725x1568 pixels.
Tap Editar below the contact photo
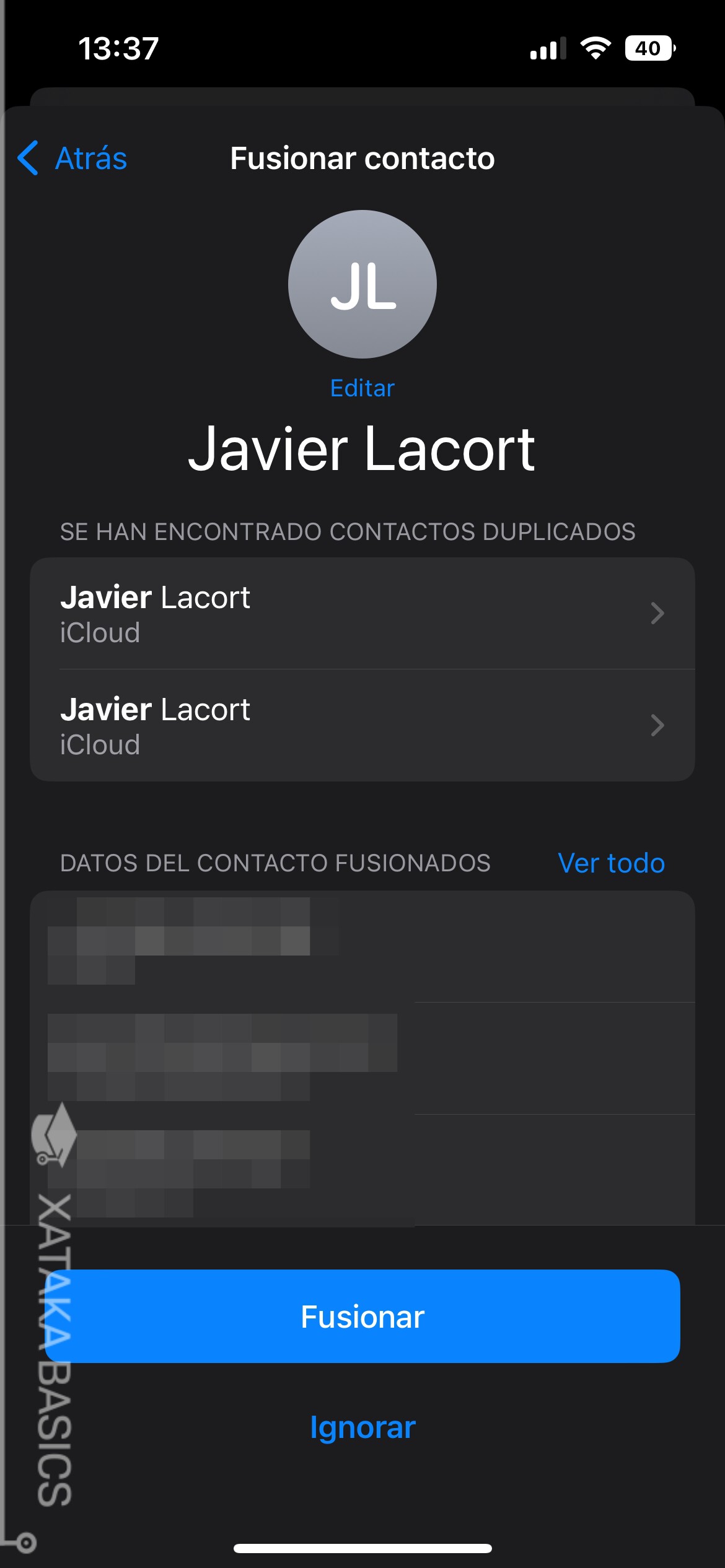(362, 388)
